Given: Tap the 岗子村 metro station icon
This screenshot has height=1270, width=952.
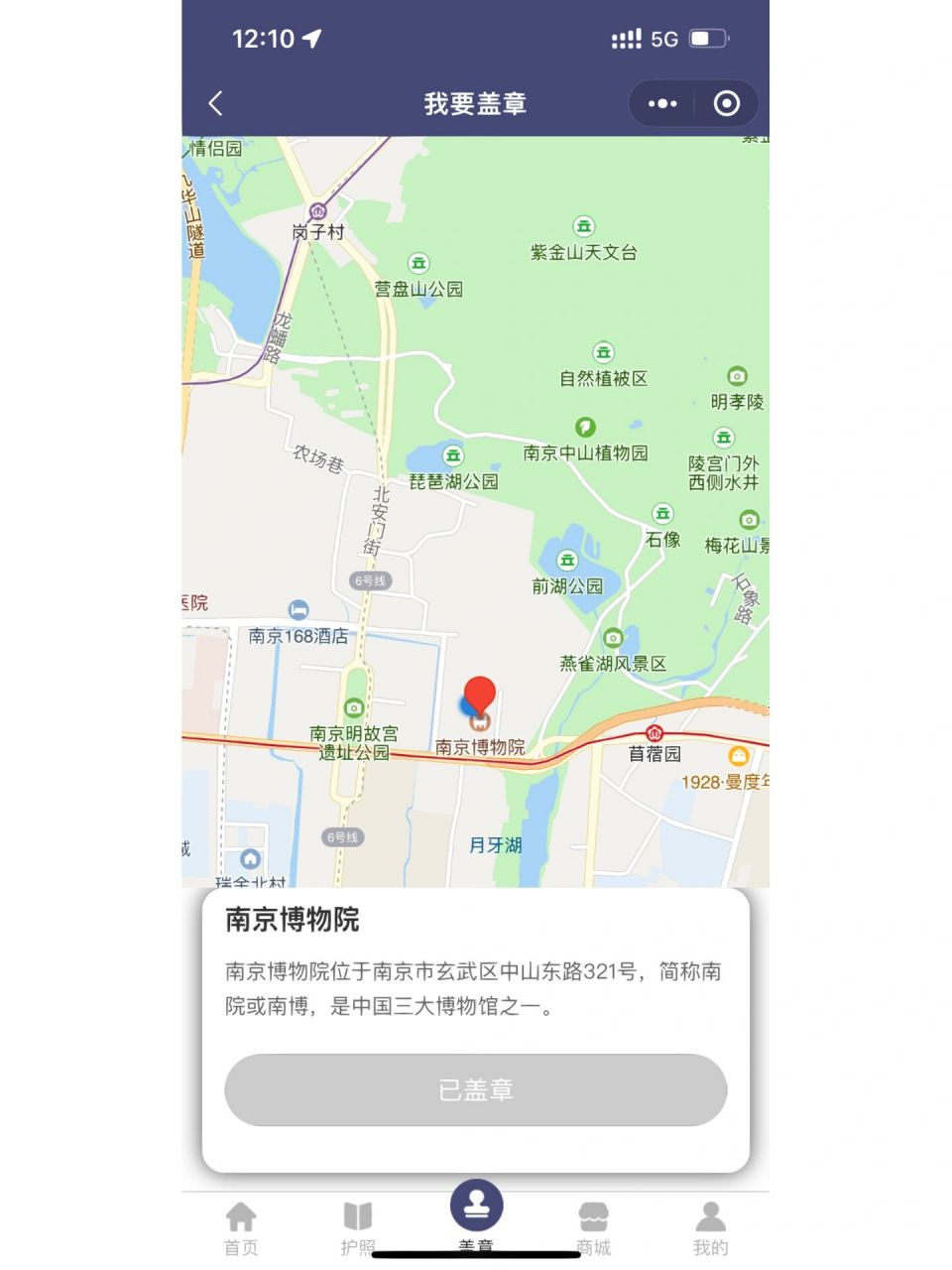Looking at the screenshot, I should click(x=317, y=212).
